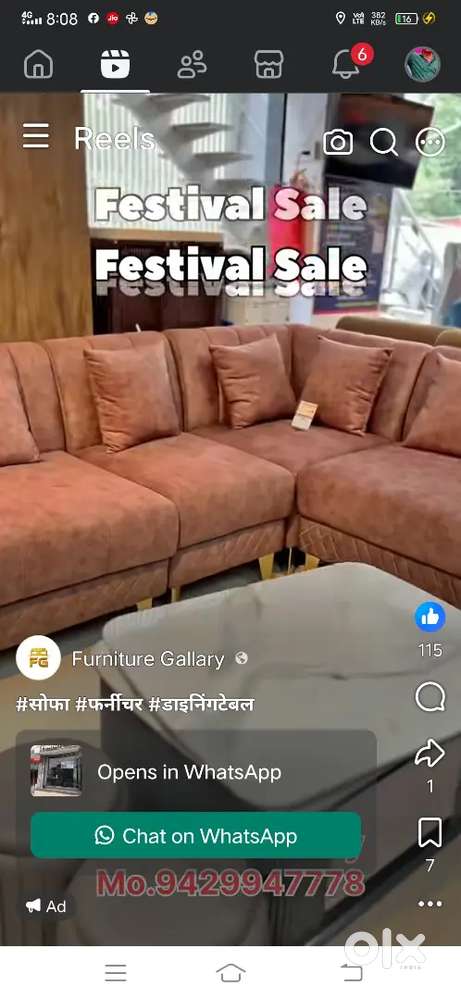Share this reel with the arrow icon

point(430,753)
